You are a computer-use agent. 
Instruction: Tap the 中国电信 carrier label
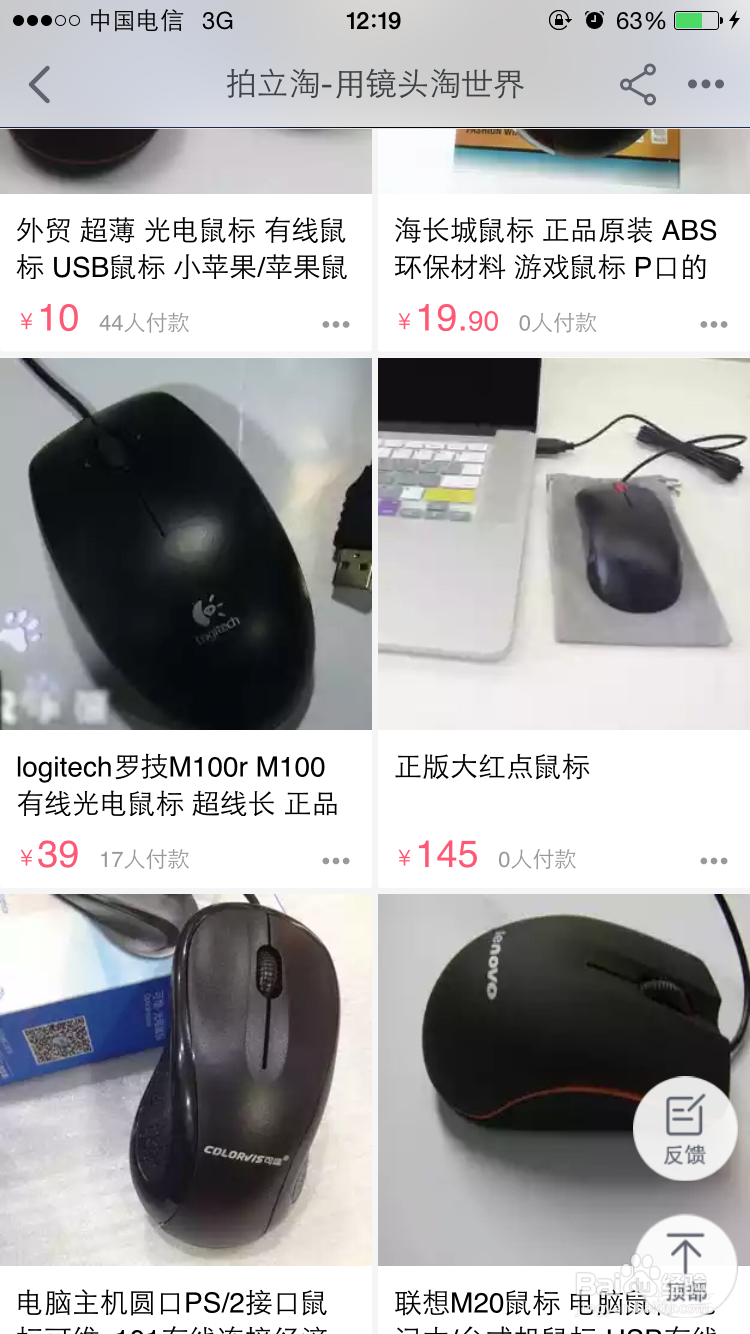pos(135,20)
